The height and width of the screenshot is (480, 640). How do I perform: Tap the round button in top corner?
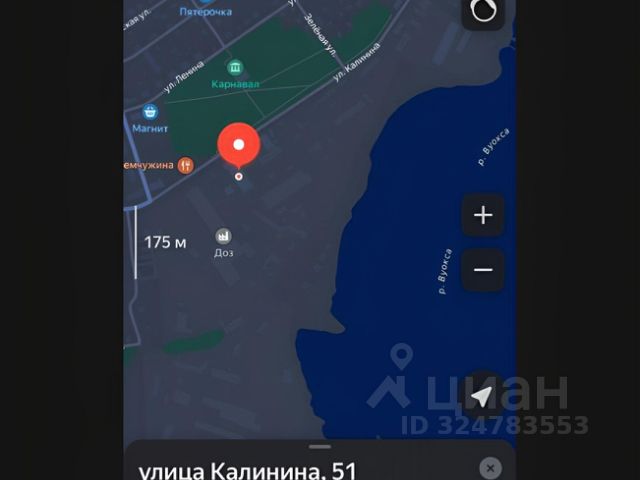(483, 10)
